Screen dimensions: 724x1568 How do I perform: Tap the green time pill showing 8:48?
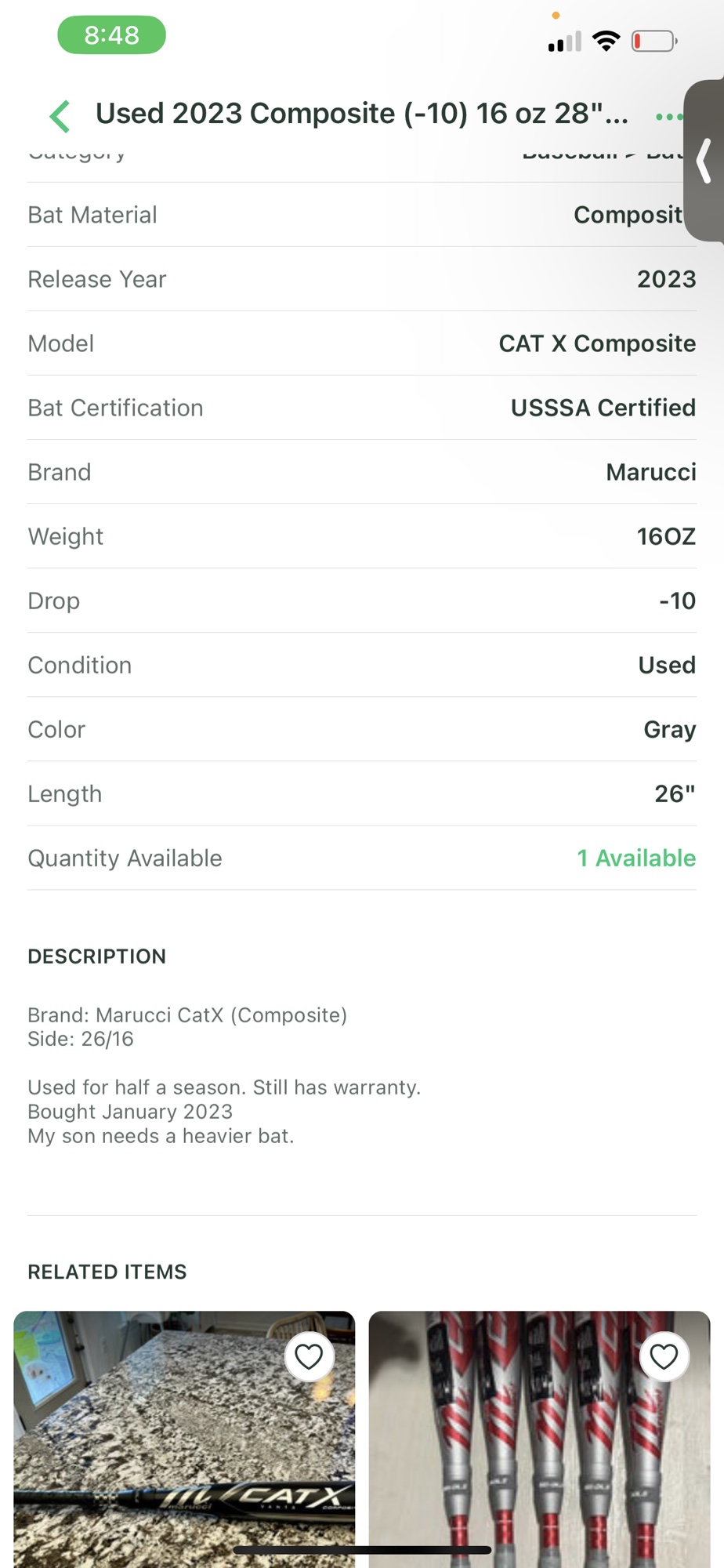click(111, 35)
